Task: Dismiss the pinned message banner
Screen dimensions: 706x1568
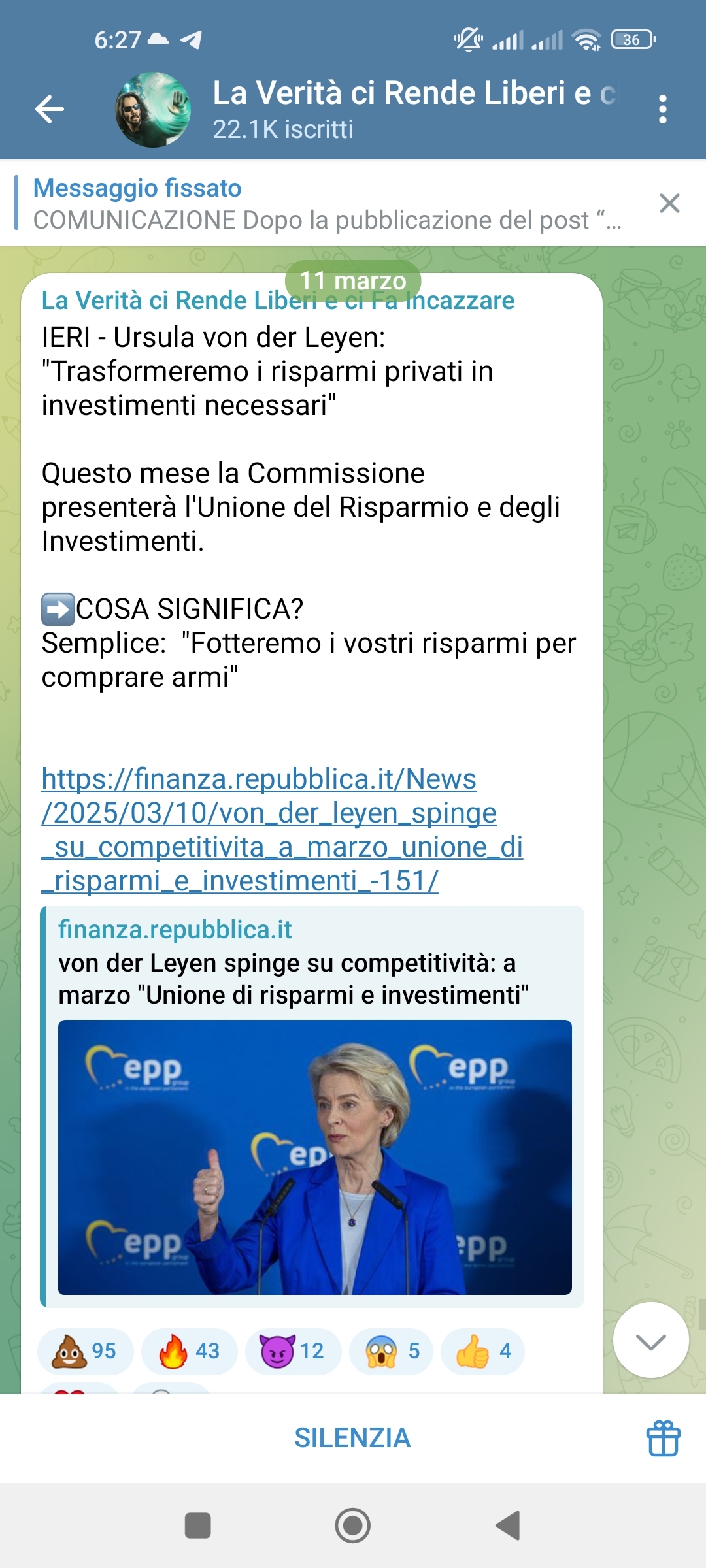Action: pyautogui.click(x=669, y=203)
